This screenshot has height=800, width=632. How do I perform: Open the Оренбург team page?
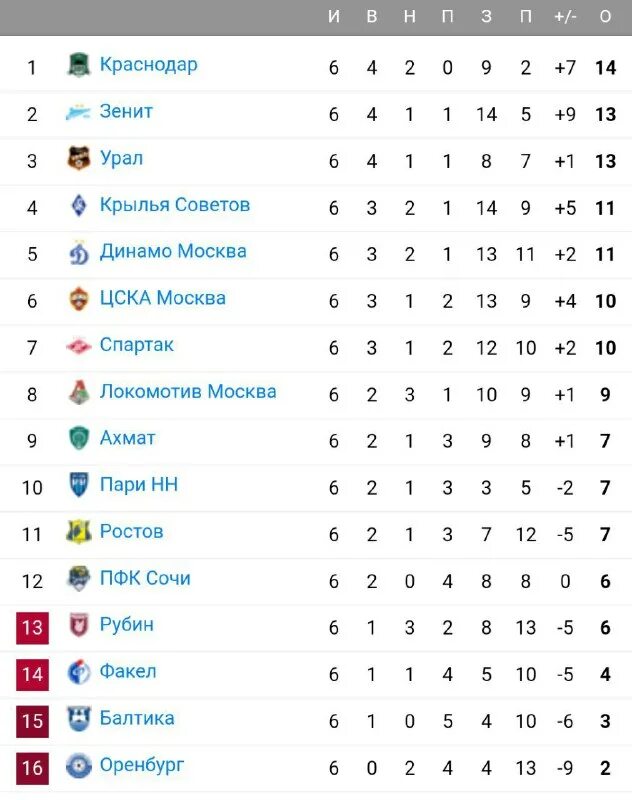141,765
